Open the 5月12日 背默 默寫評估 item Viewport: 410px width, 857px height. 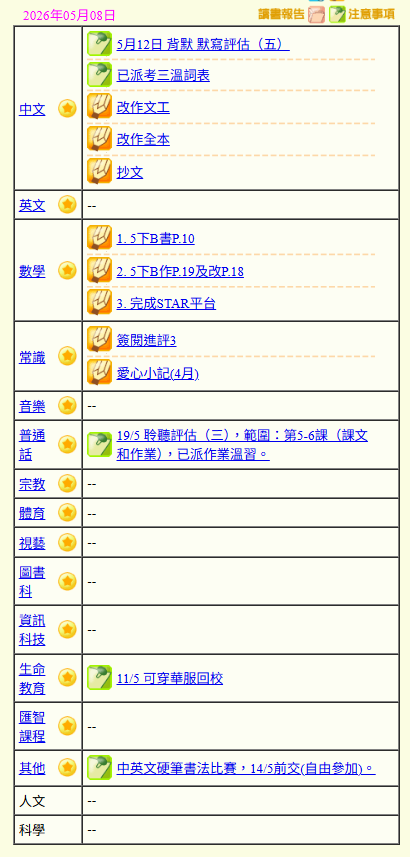(x=203, y=44)
